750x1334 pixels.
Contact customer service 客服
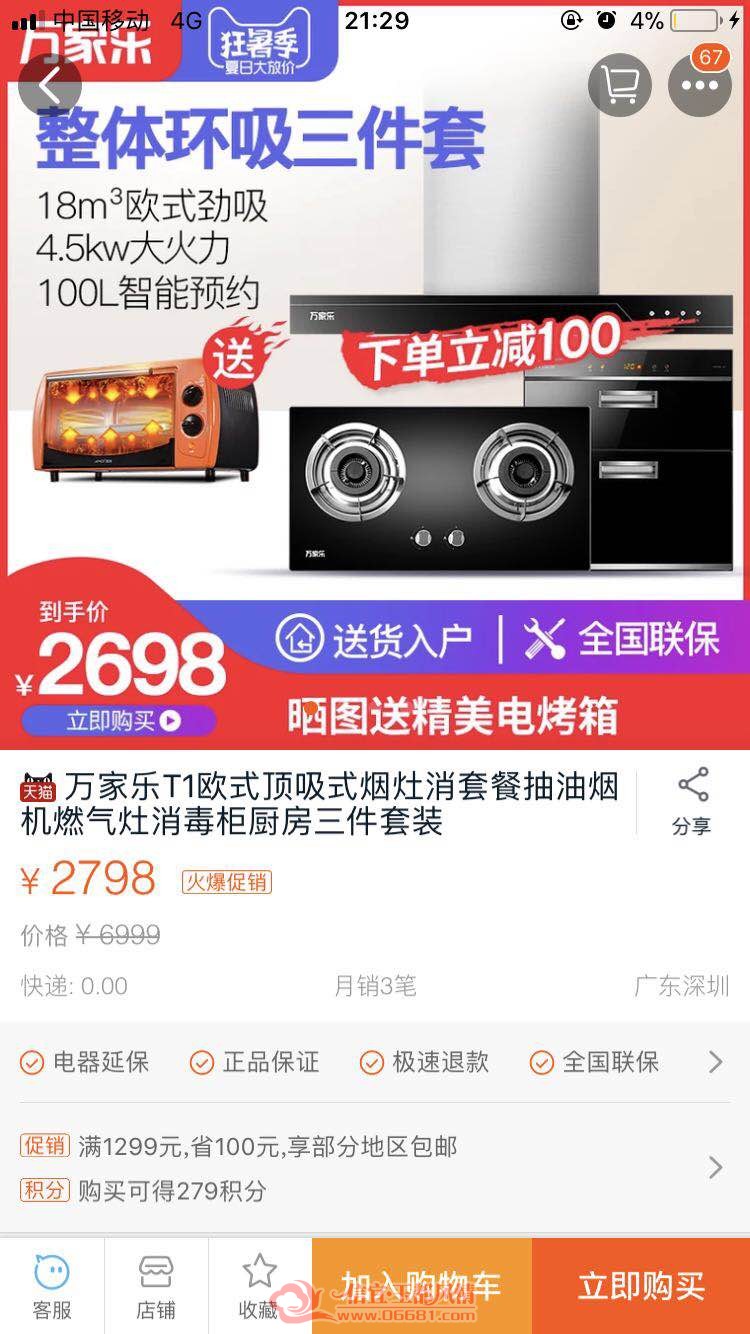[x=52, y=1286]
